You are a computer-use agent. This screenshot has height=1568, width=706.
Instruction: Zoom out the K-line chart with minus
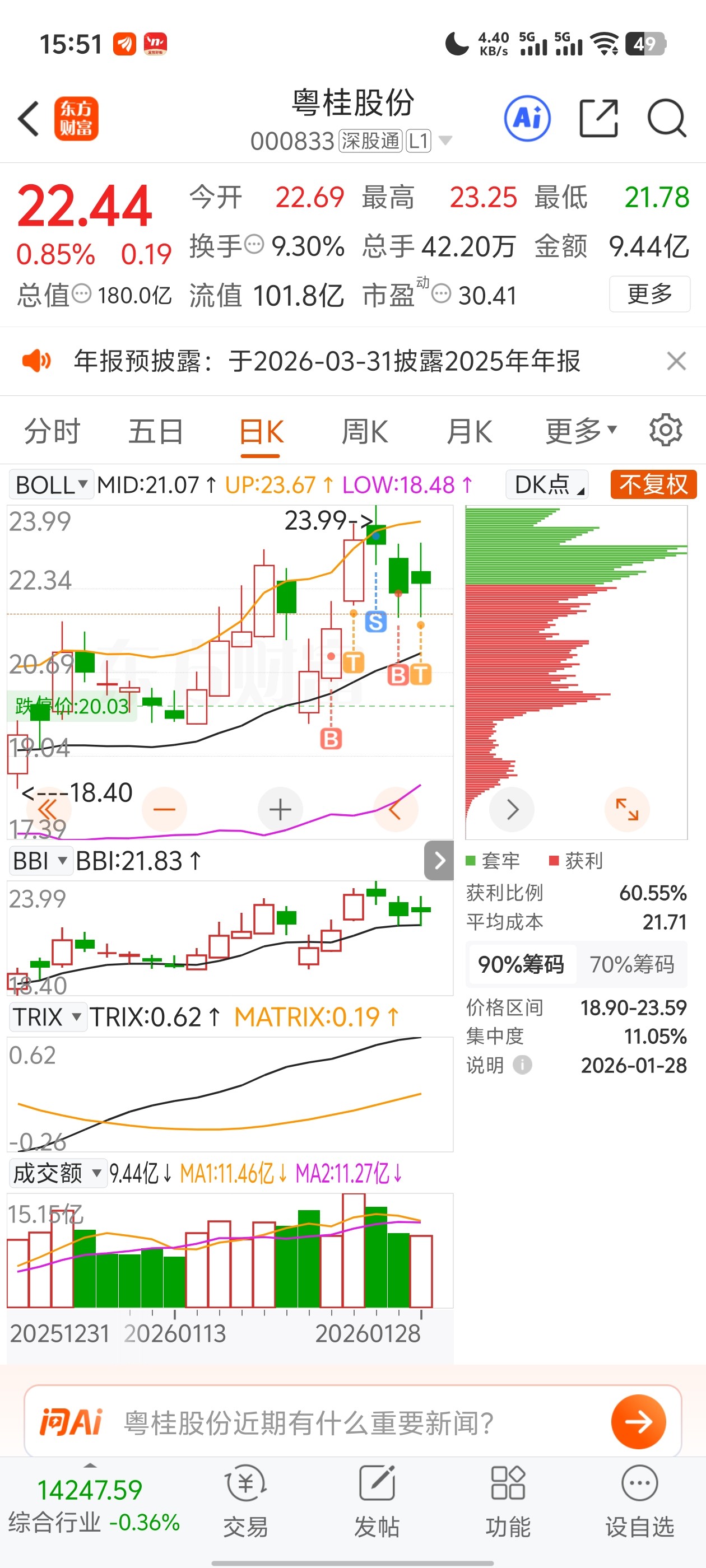(164, 810)
